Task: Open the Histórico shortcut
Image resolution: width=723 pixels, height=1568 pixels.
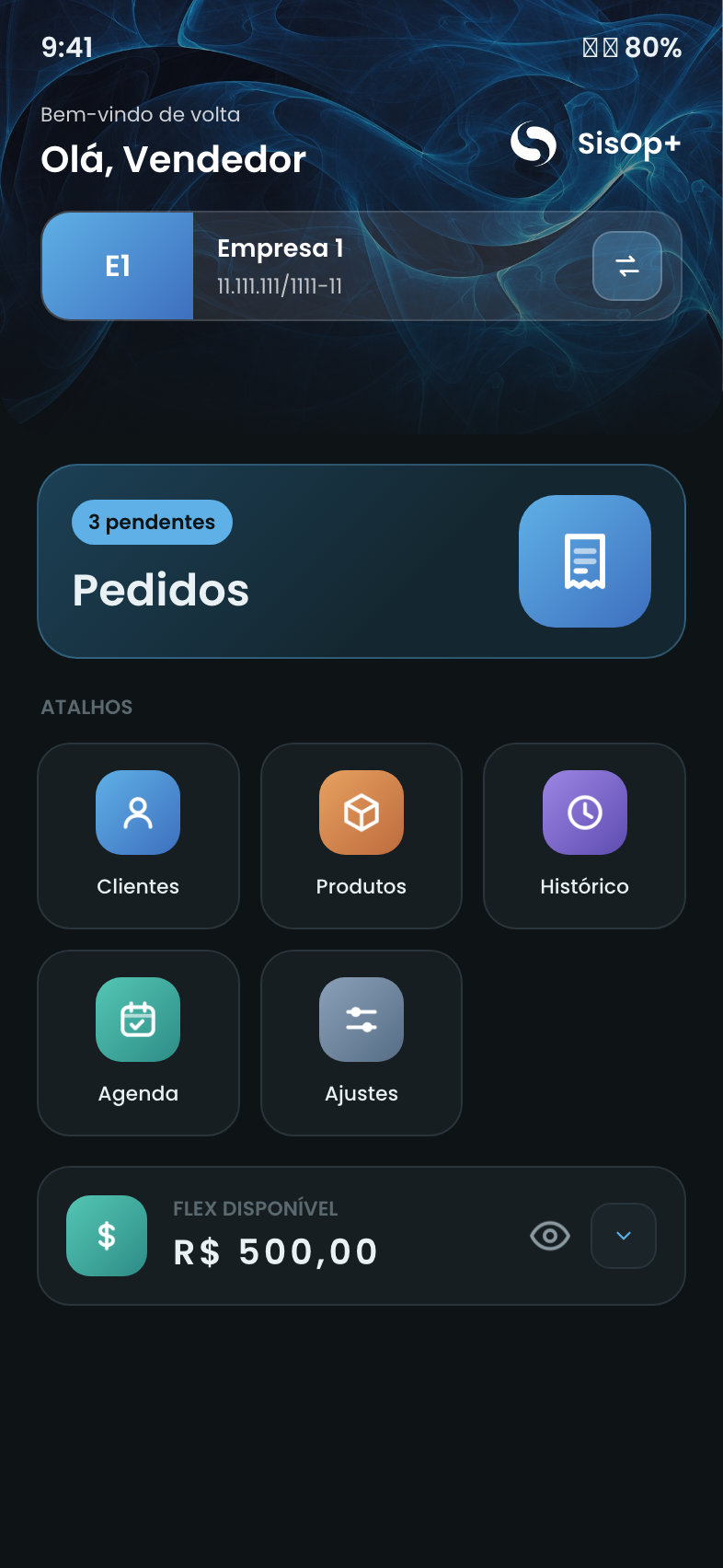Action: click(585, 836)
